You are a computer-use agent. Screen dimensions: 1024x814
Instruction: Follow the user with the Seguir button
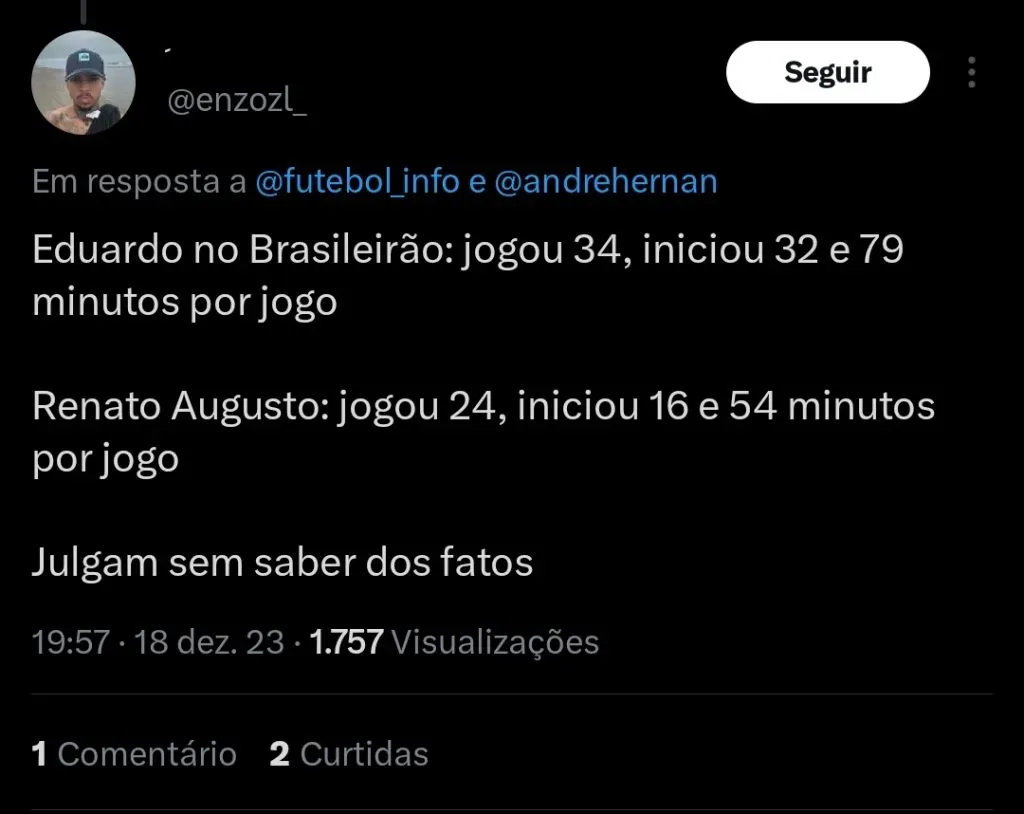(x=827, y=72)
